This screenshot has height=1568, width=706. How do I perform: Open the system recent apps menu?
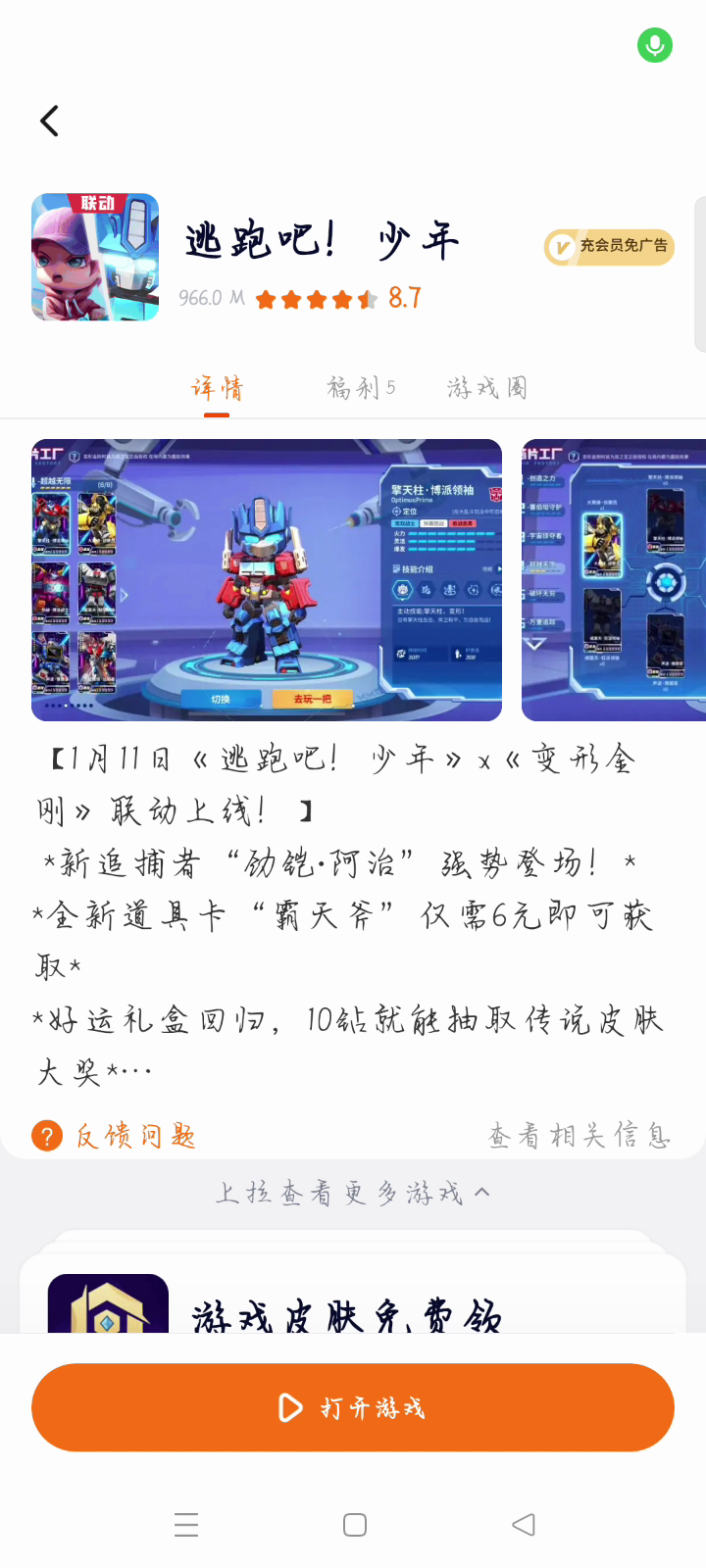pyautogui.click(x=186, y=1525)
